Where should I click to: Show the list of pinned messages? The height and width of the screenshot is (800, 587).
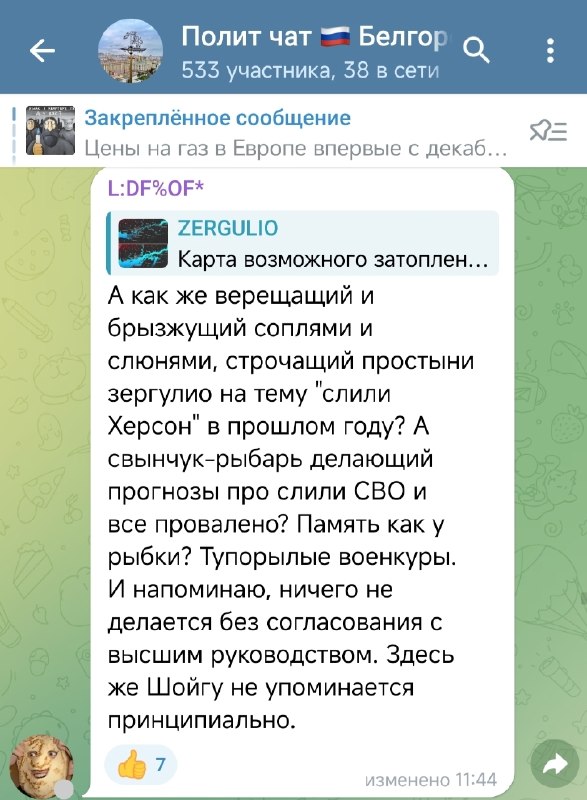549,132
